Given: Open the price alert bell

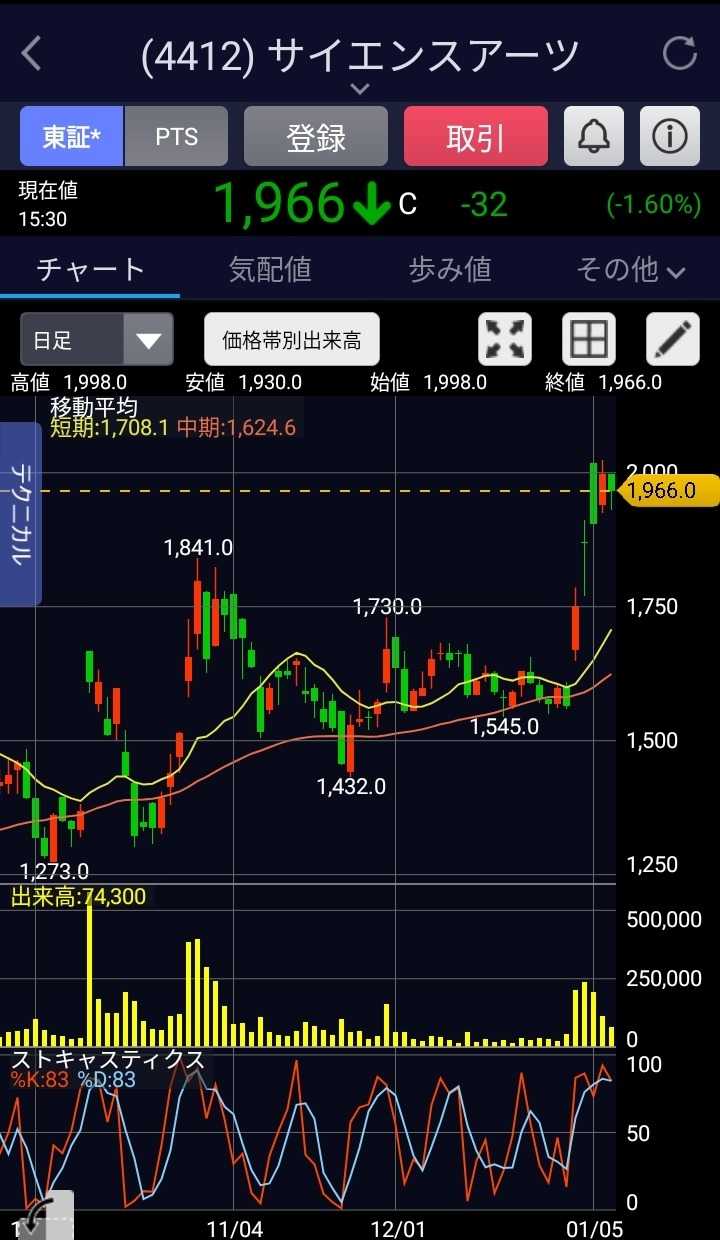Looking at the screenshot, I should [x=594, y=136].
